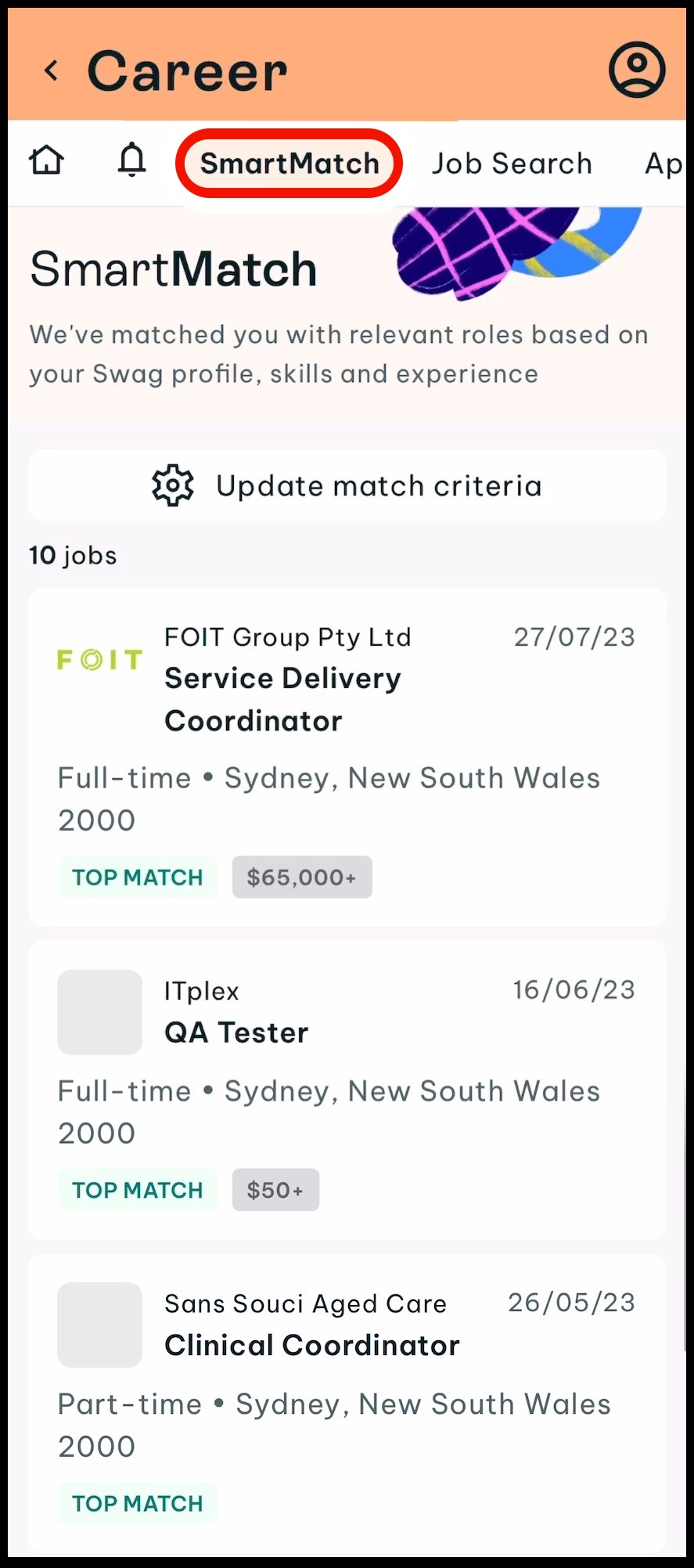Open the notifications bell
The image size is (694, 1568).
[x=132, y=160]
